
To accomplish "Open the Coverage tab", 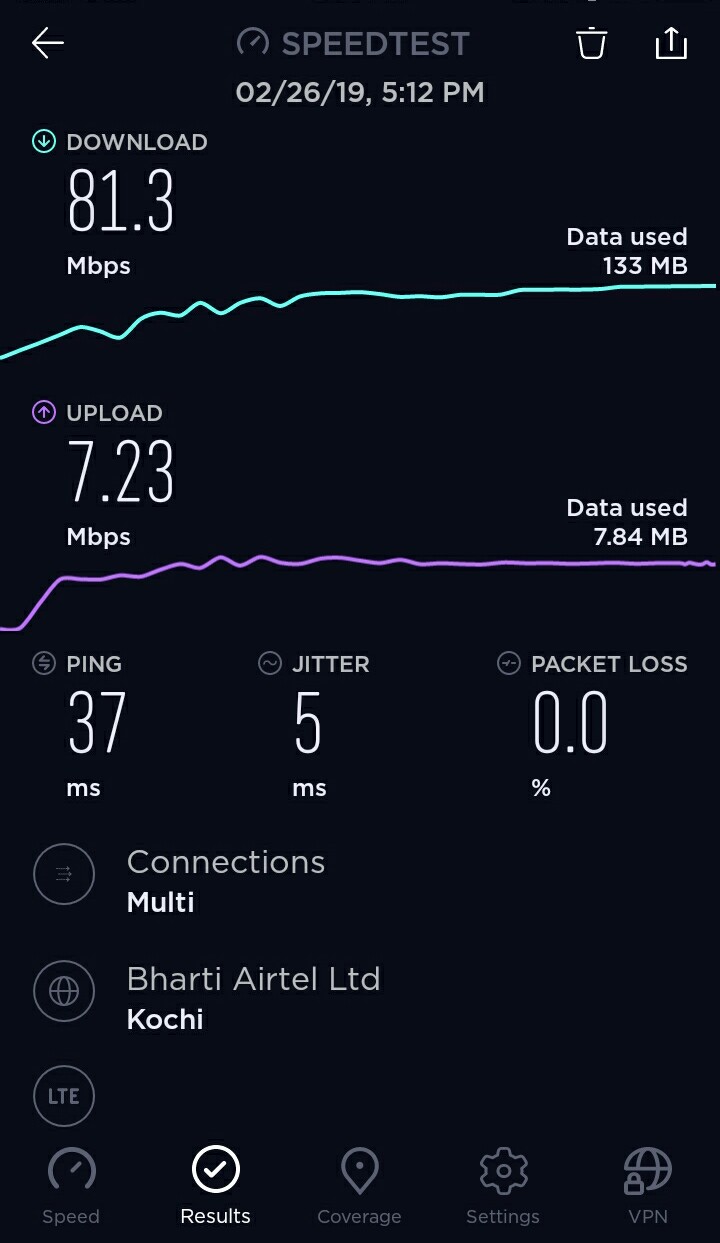I will 359,1187.
